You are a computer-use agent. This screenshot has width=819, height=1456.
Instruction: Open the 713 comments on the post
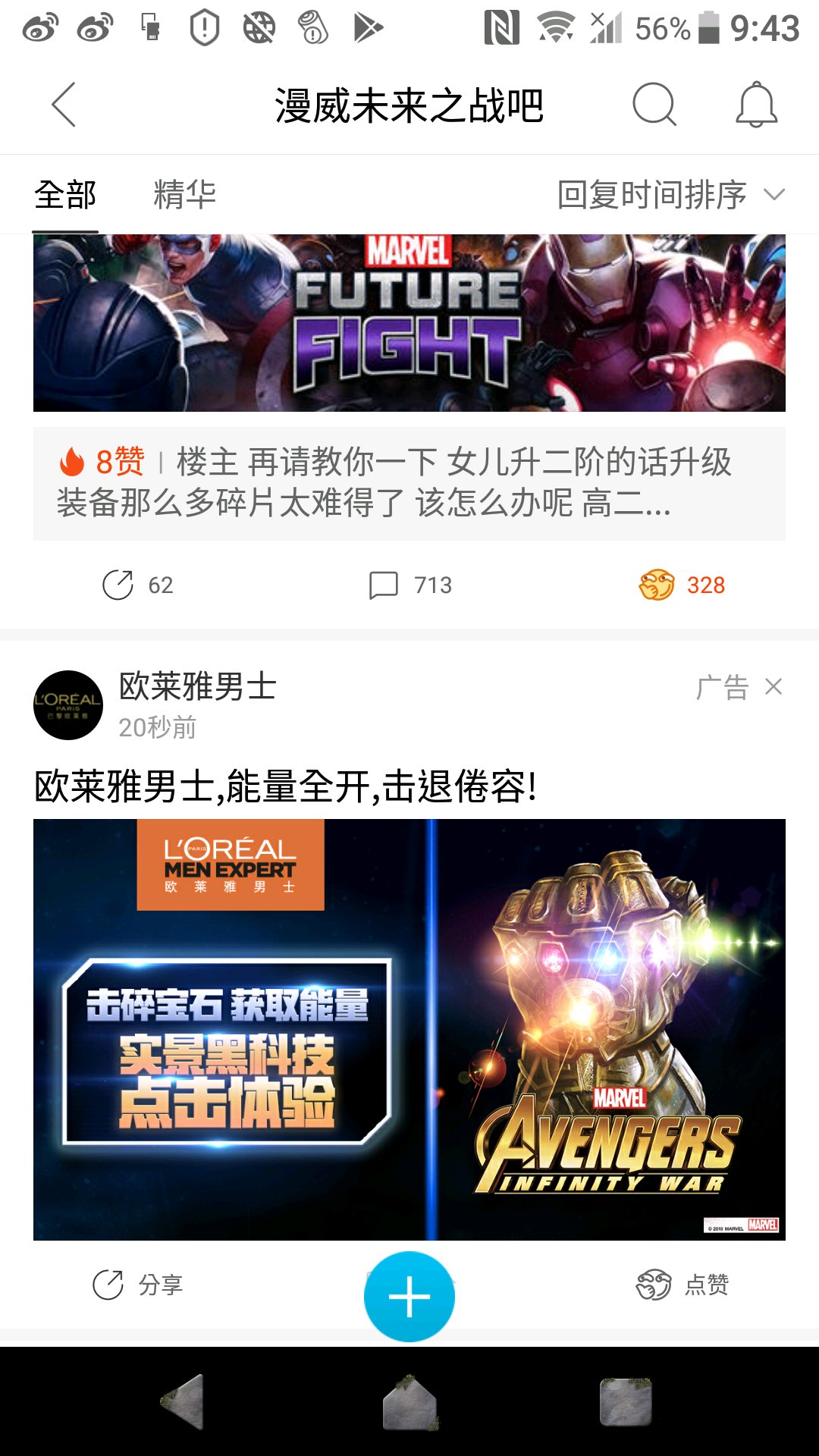(410, 585)
